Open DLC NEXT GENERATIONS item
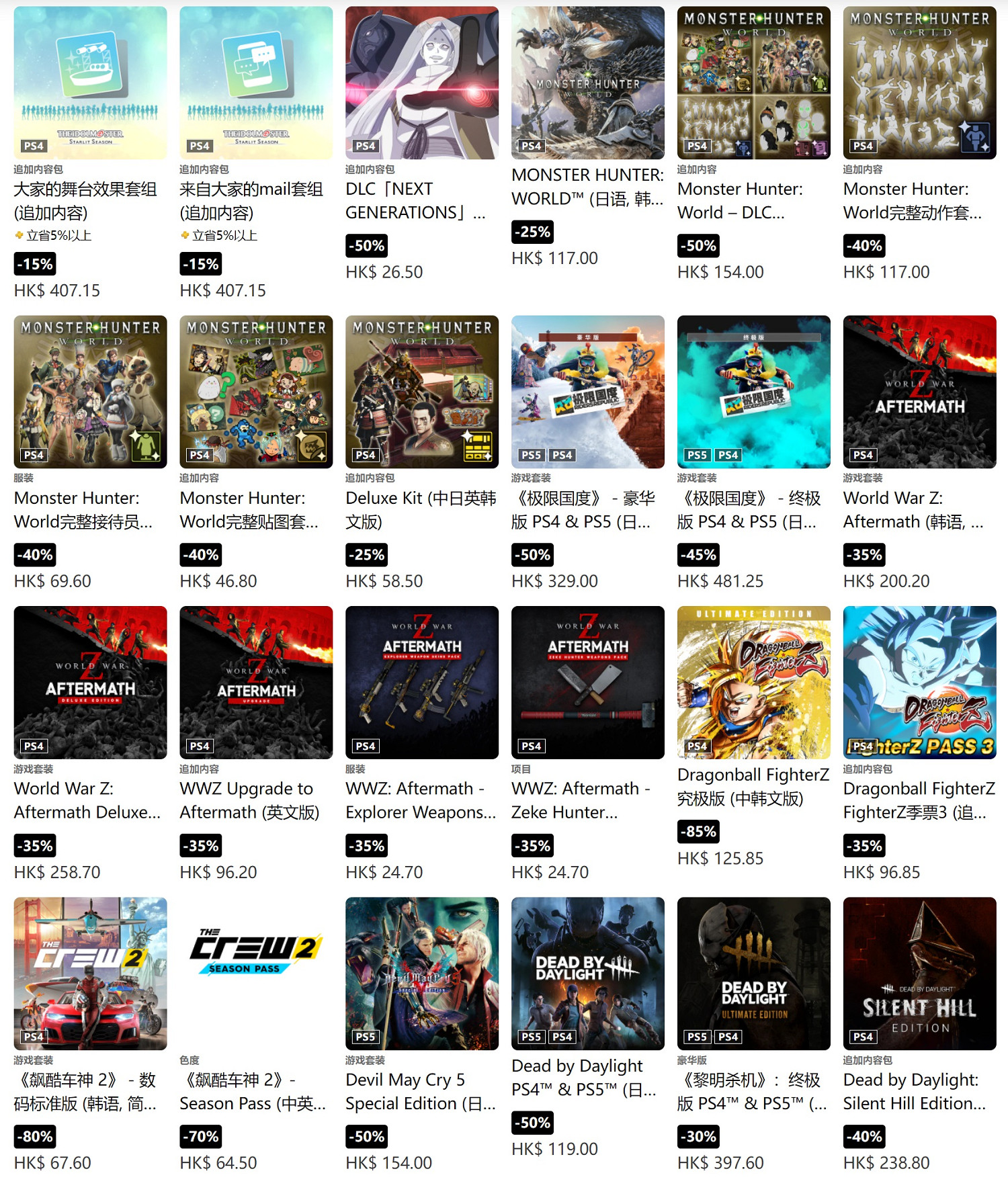This screenshot has width=1008, height=1204. pyautogui.click(x=422, y=83)
